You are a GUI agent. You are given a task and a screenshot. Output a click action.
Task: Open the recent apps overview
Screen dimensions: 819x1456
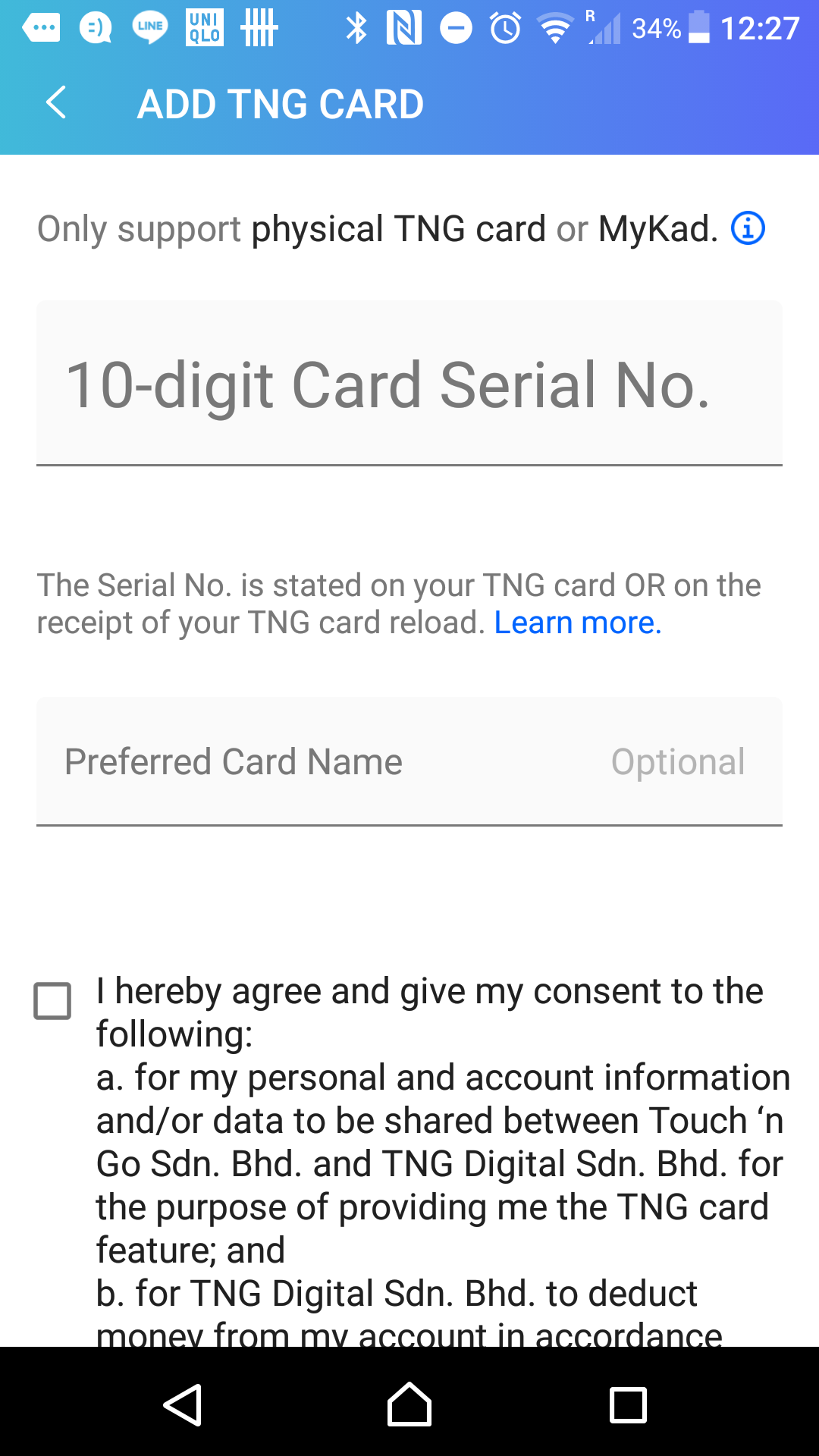click(x=628, y=1404)
